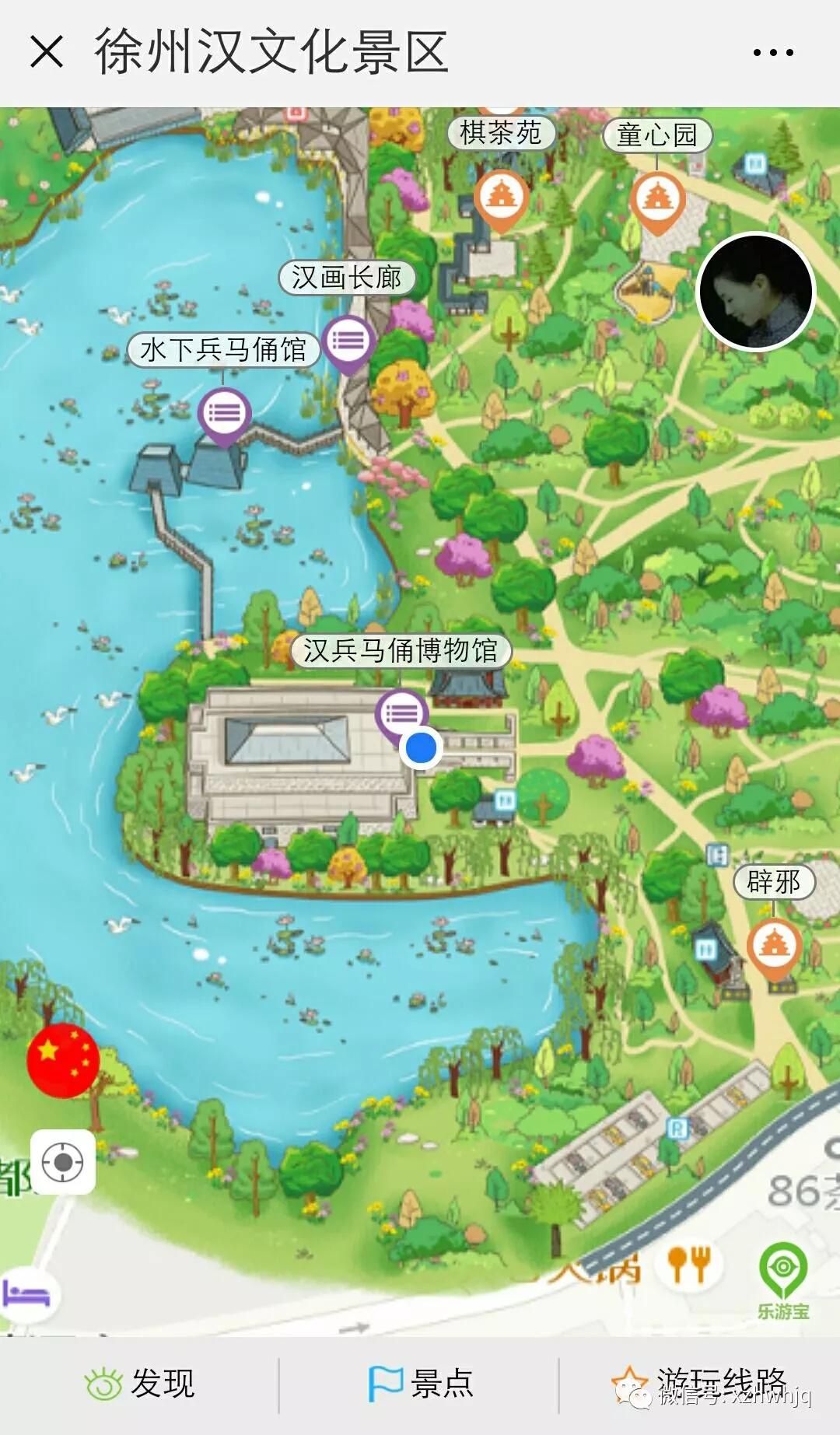840x1435 pixels.
Task: Show restaurants with the fork icon
Action: pyautogui.click(x=689, y=1264)
